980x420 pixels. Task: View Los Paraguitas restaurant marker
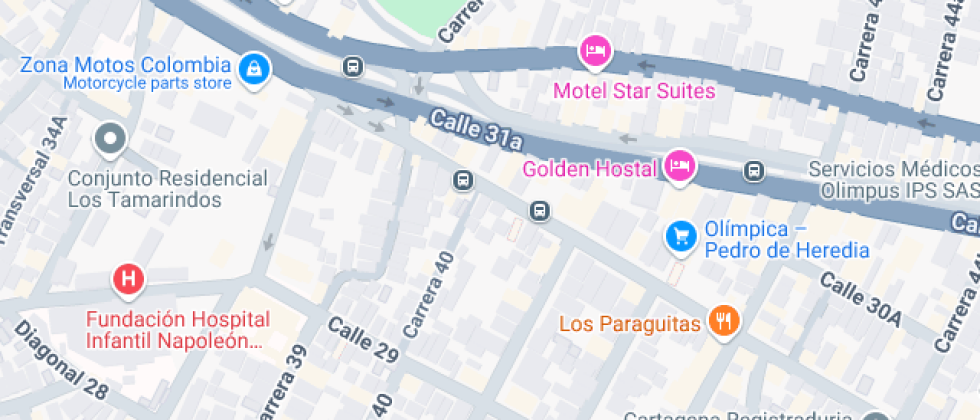(x=723, y=321)
